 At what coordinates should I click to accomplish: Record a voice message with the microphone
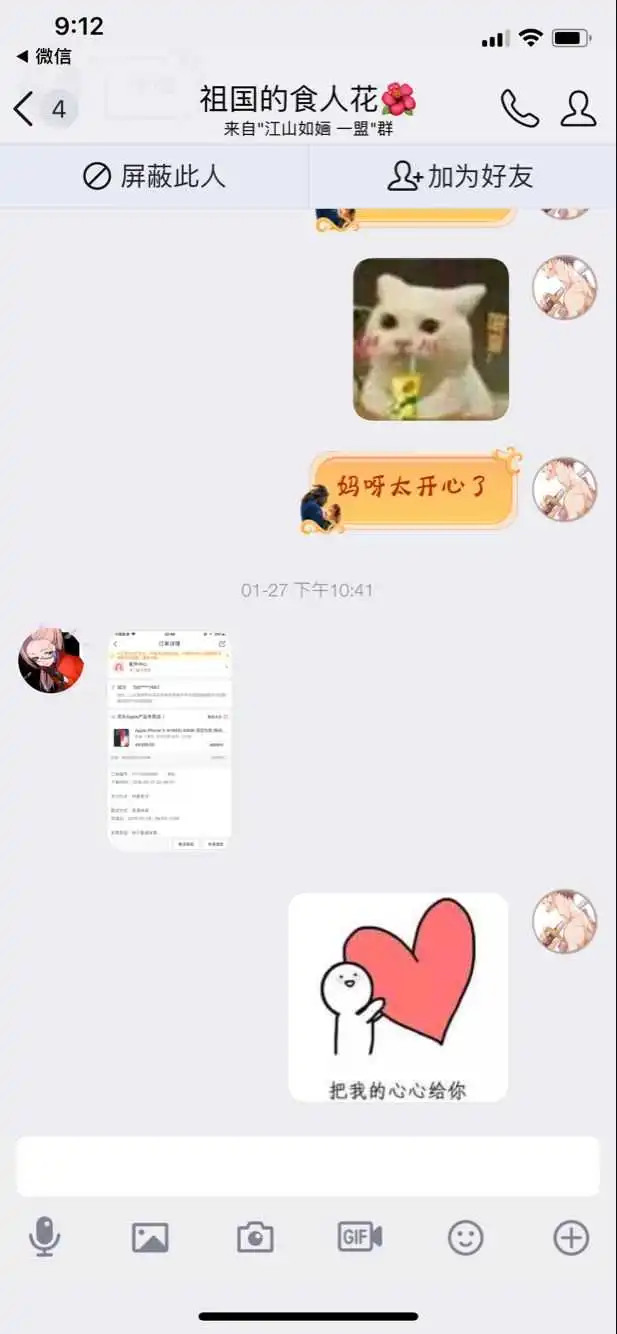pyautogui.click(x=44, y=1238)
